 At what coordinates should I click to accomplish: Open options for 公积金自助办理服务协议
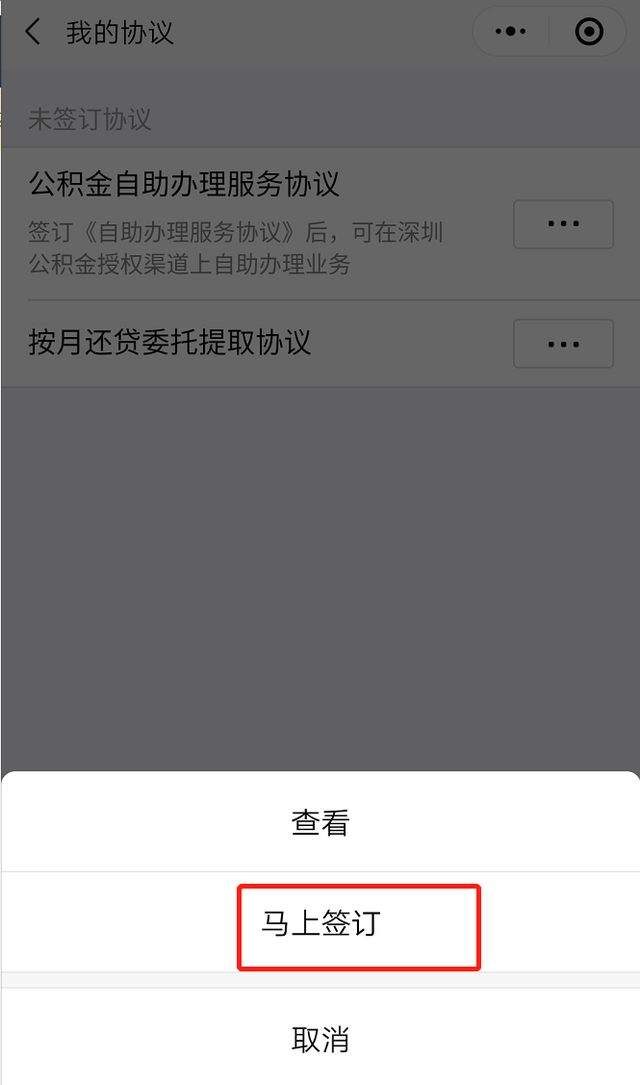tap(563, 224)
